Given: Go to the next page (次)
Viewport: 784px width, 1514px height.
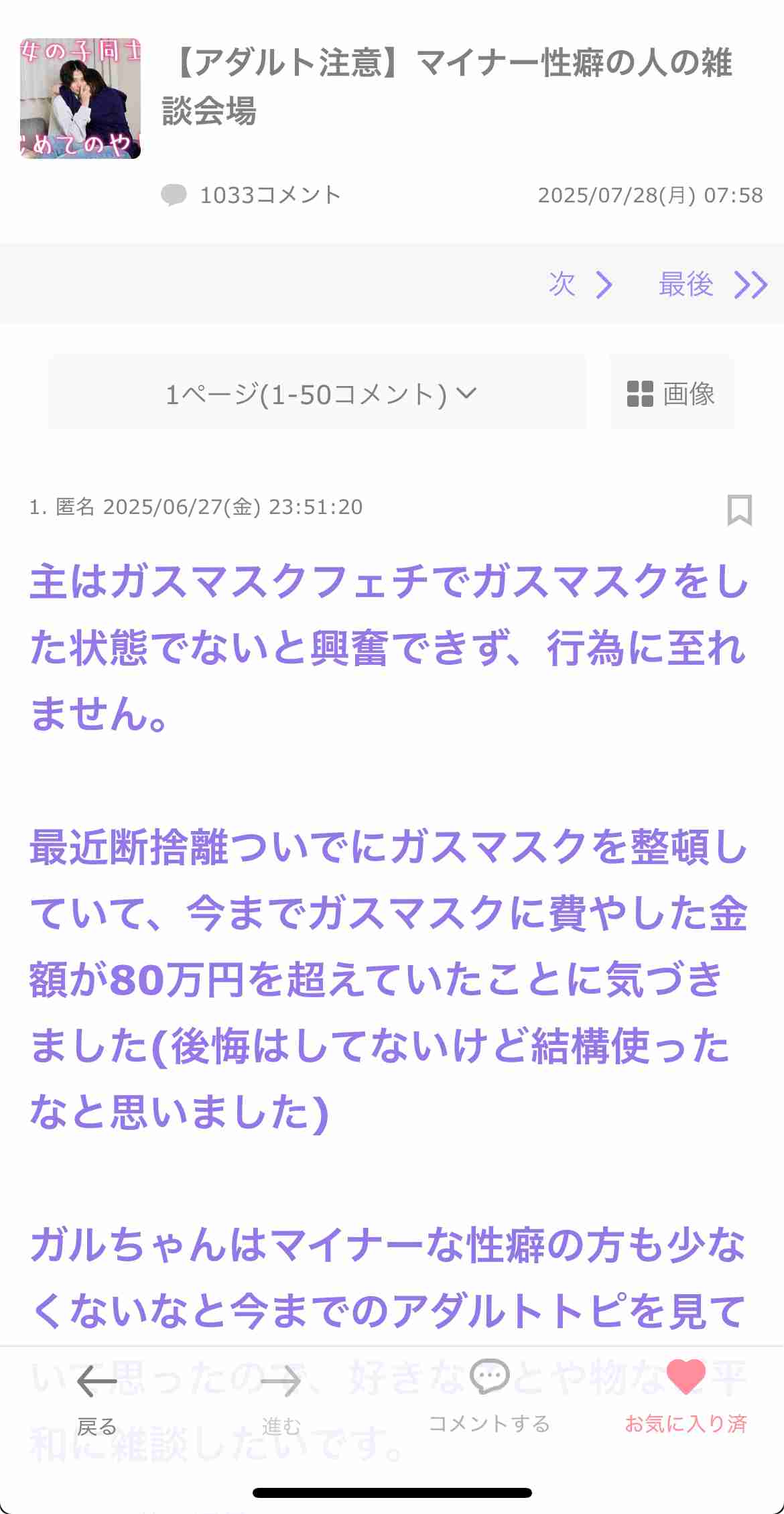Looking at the screenshot, I should 580,284.
